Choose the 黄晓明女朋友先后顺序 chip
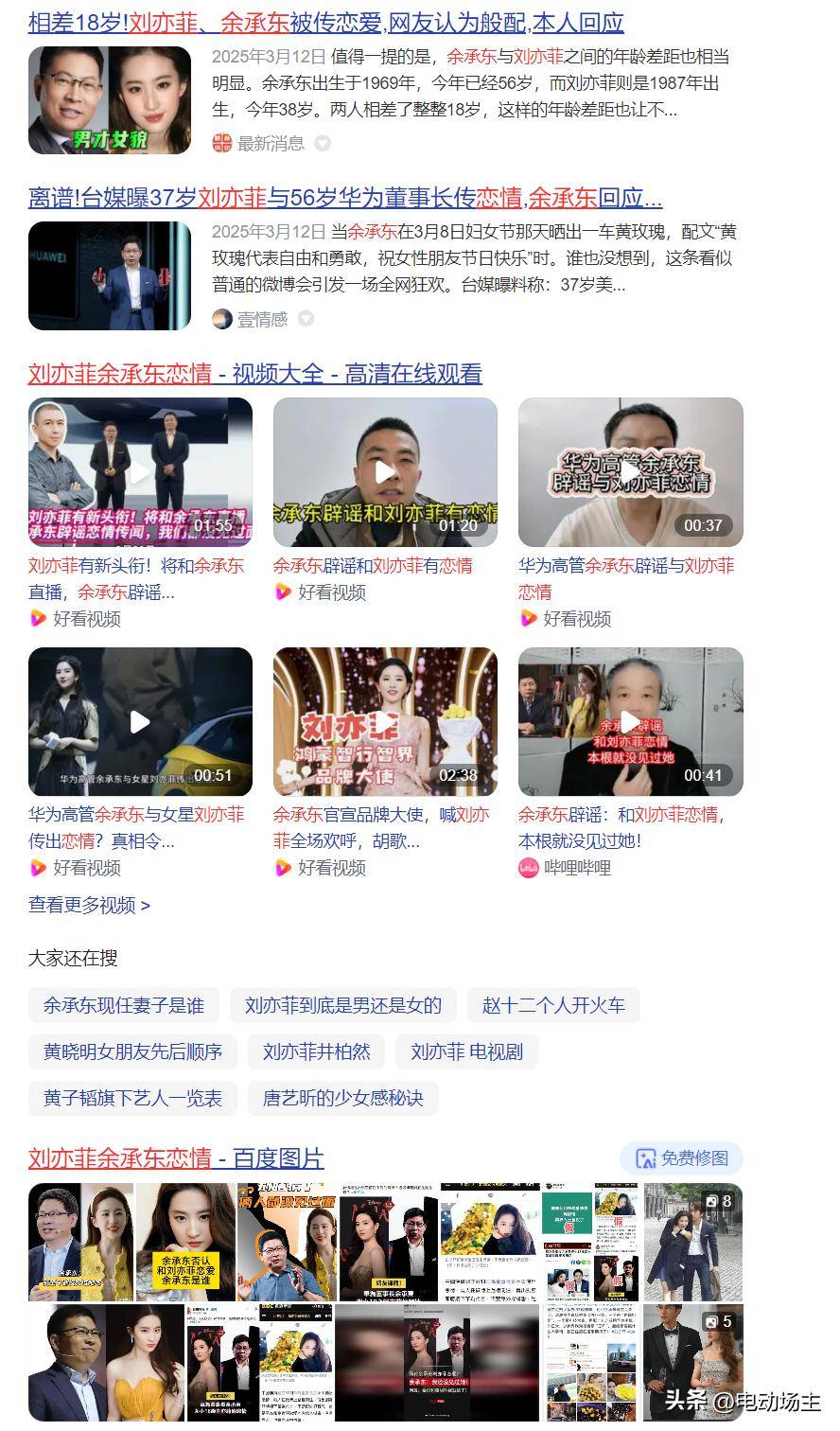 [x=132, y=1051]
